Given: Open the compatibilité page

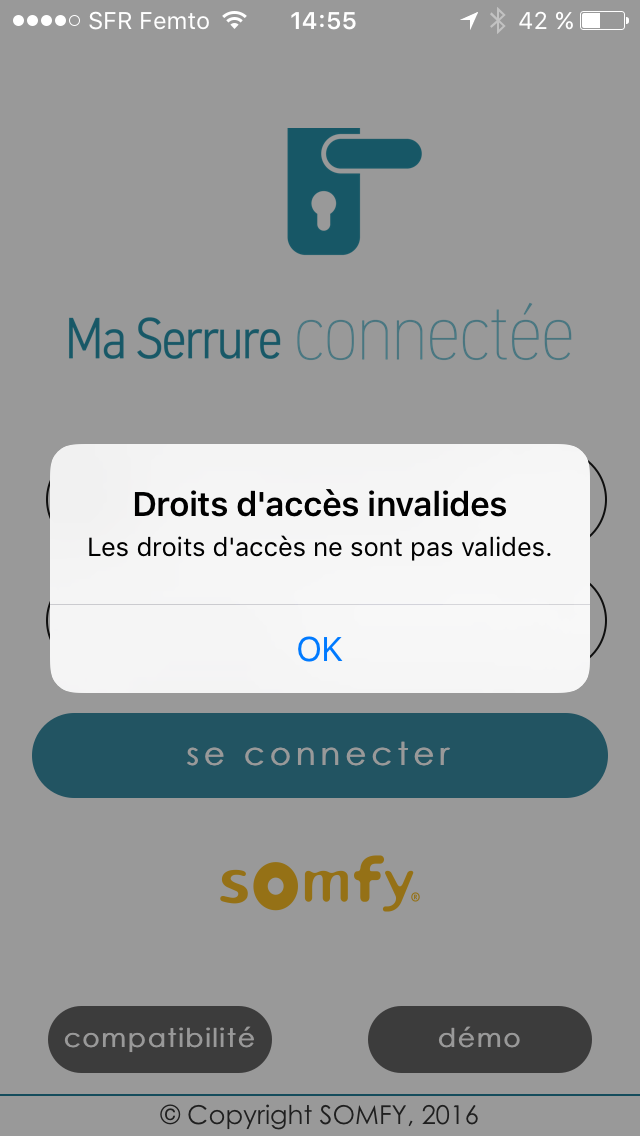Looking at the screenshot, I should click(160, 1039).
